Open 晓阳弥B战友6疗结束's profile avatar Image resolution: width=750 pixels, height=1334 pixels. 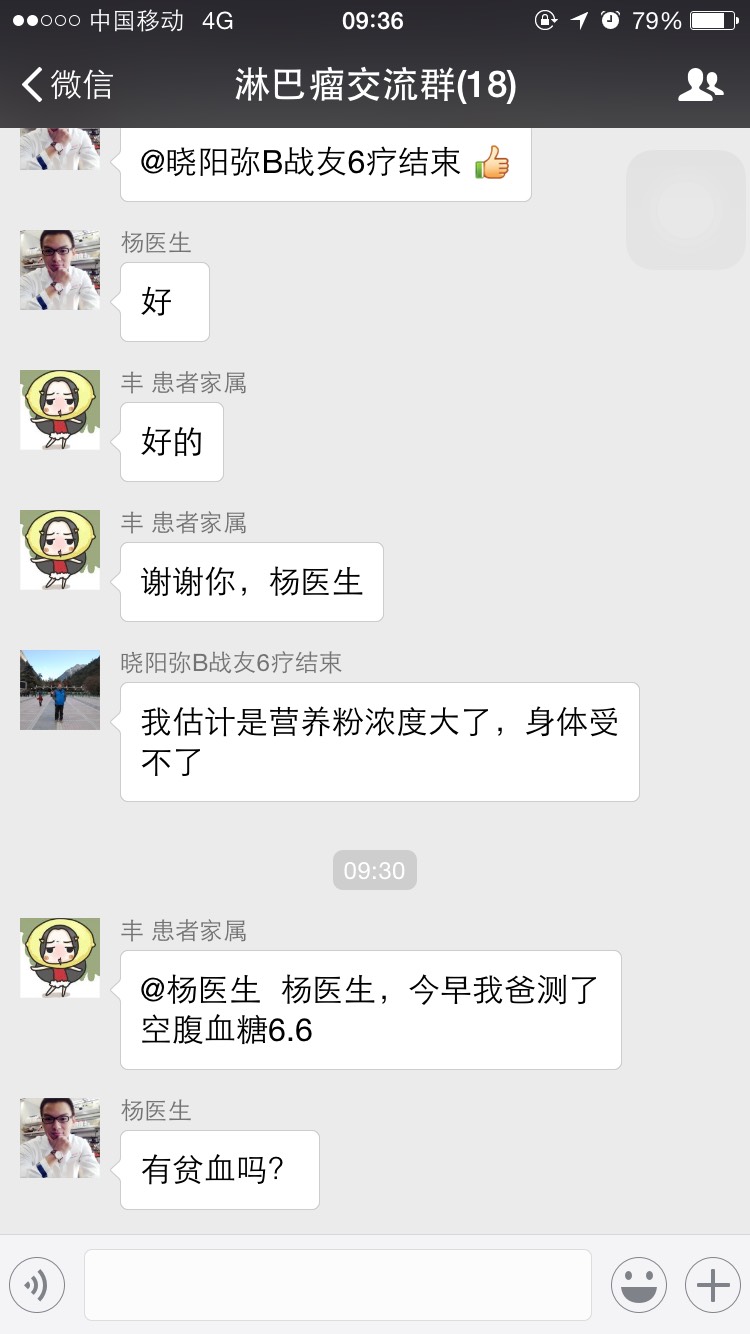(x=60, y=690)
